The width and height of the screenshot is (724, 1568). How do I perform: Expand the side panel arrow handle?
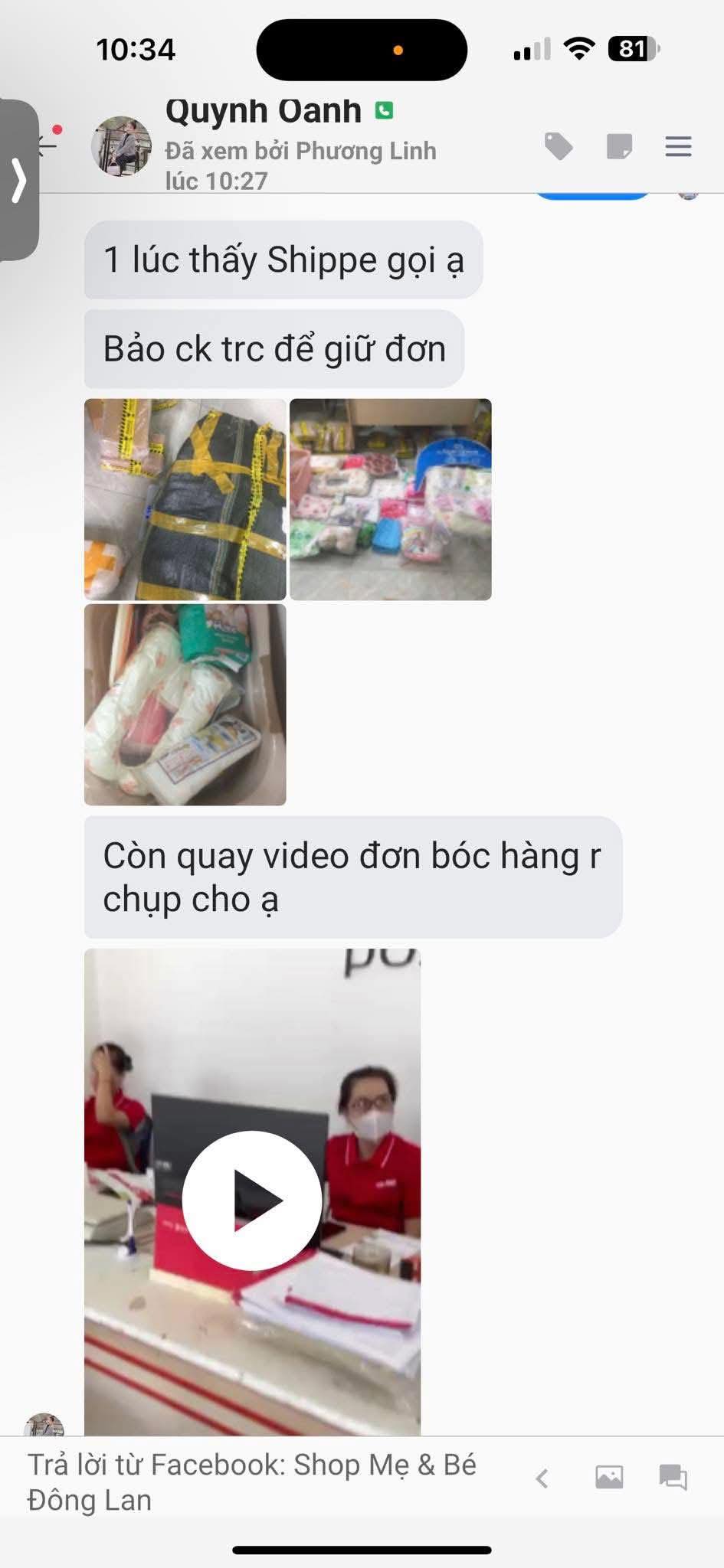pos(18,181)
